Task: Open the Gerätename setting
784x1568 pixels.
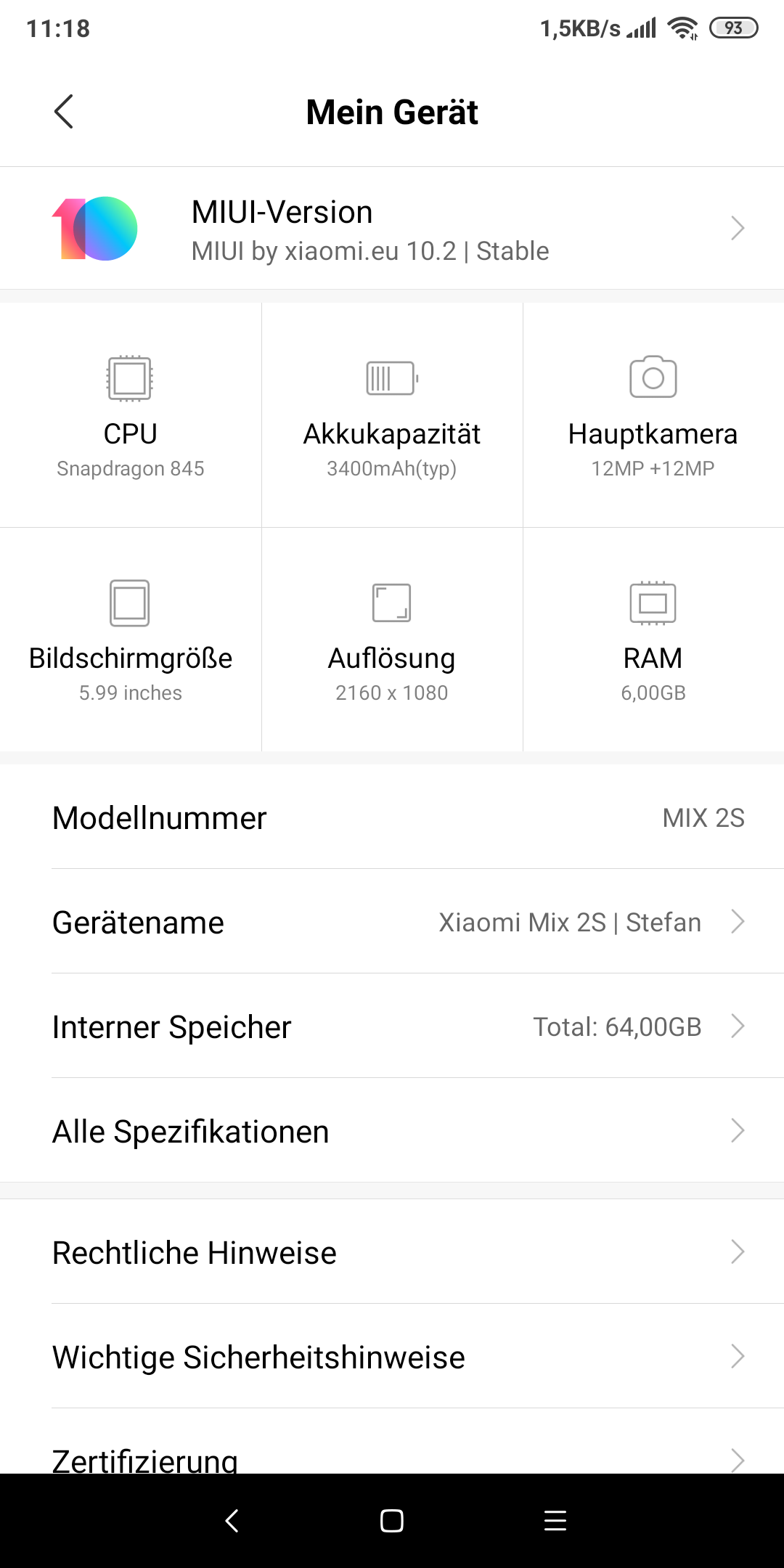Action: click(x=392, y=922)
